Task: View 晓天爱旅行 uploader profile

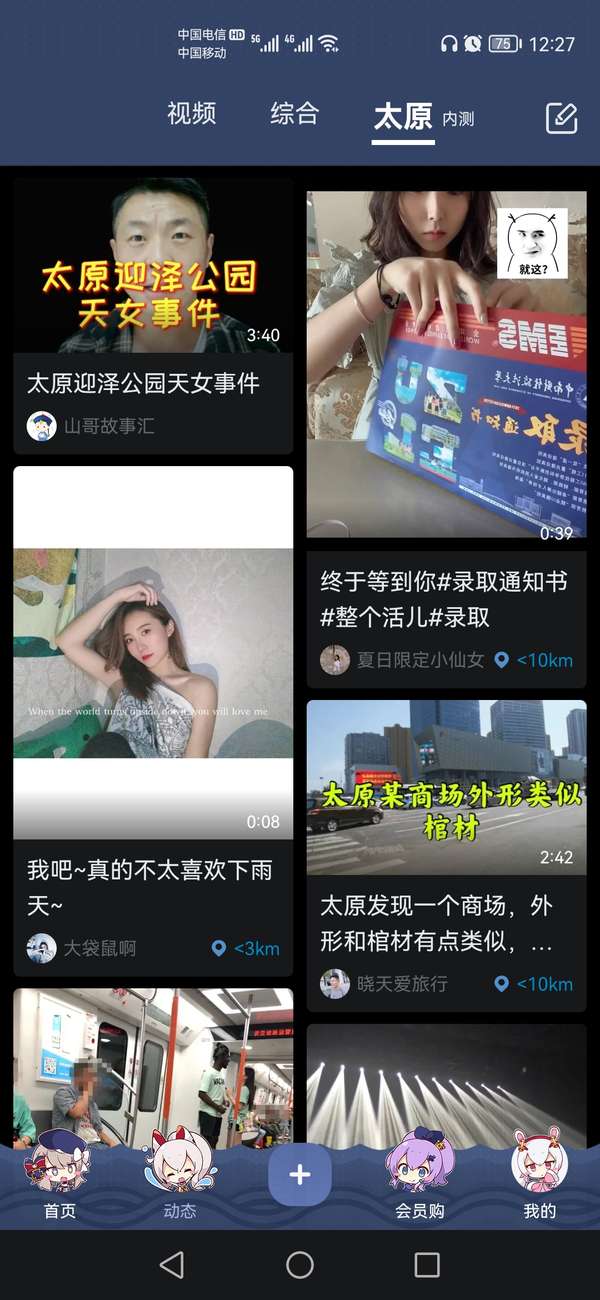Action: coord(384,984)
